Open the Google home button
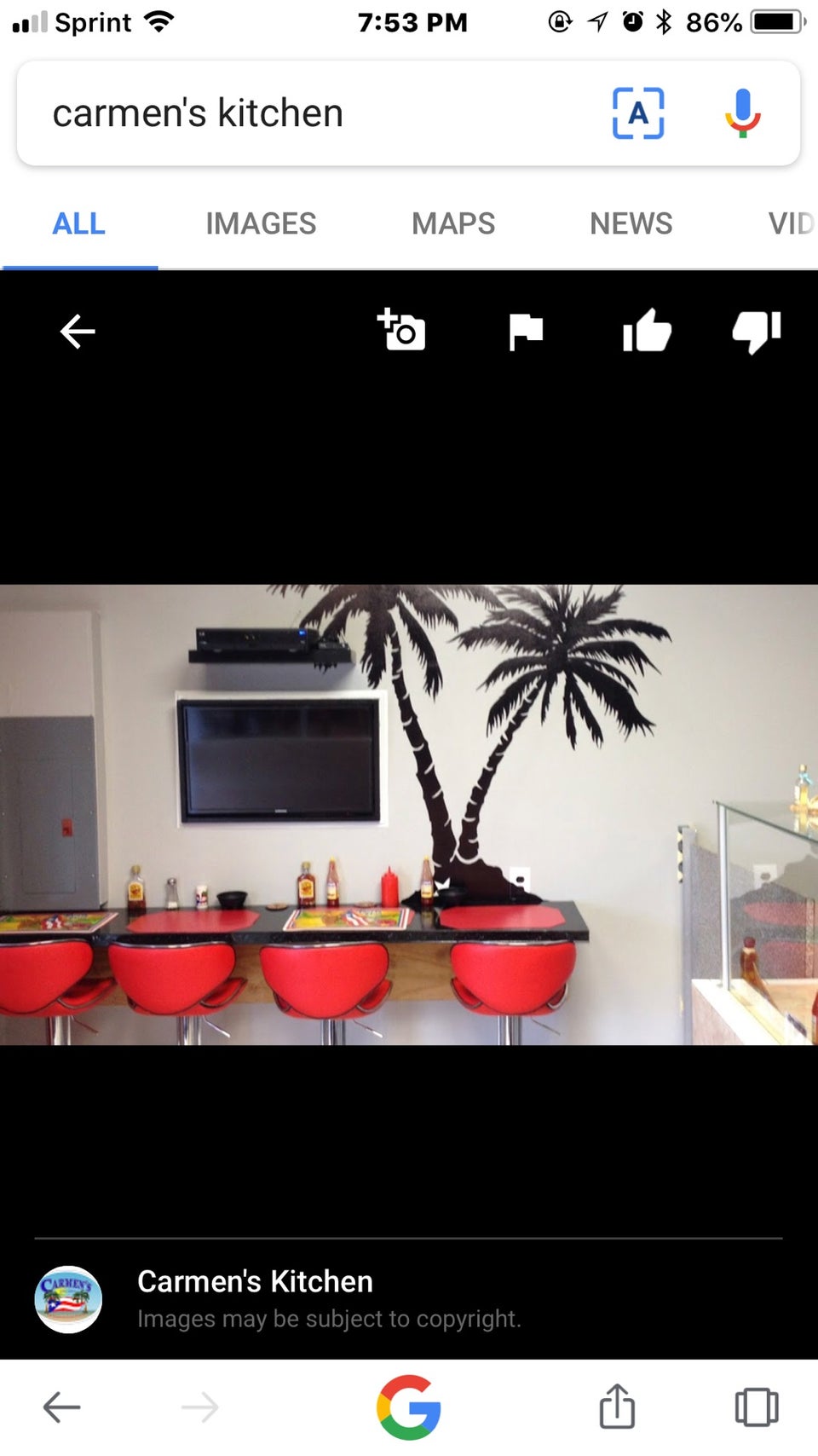This screenshot has width=818, height=1456. (x=409, y=1407)
